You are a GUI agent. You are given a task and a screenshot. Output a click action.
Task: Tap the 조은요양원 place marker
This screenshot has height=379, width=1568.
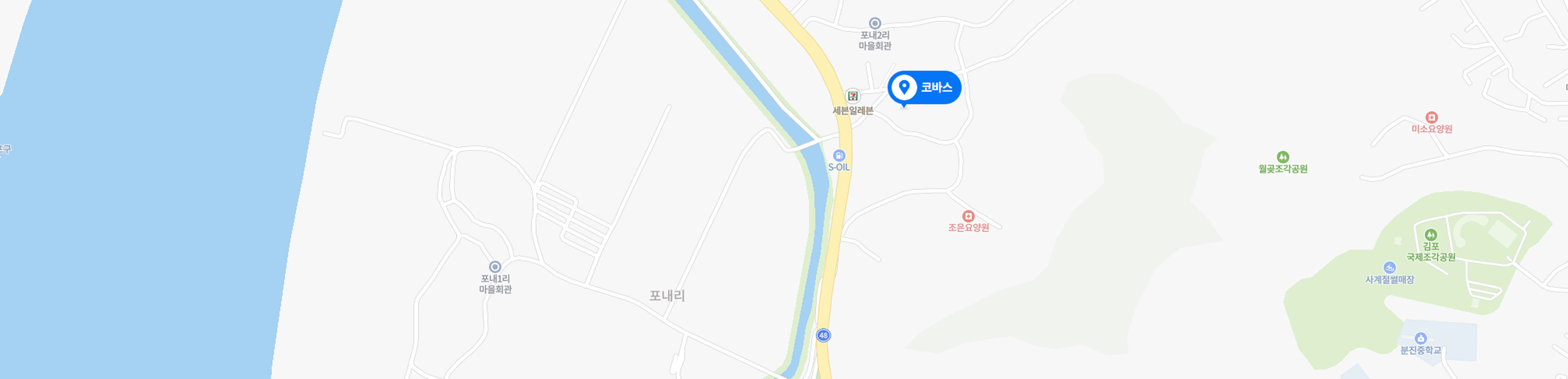968,217
